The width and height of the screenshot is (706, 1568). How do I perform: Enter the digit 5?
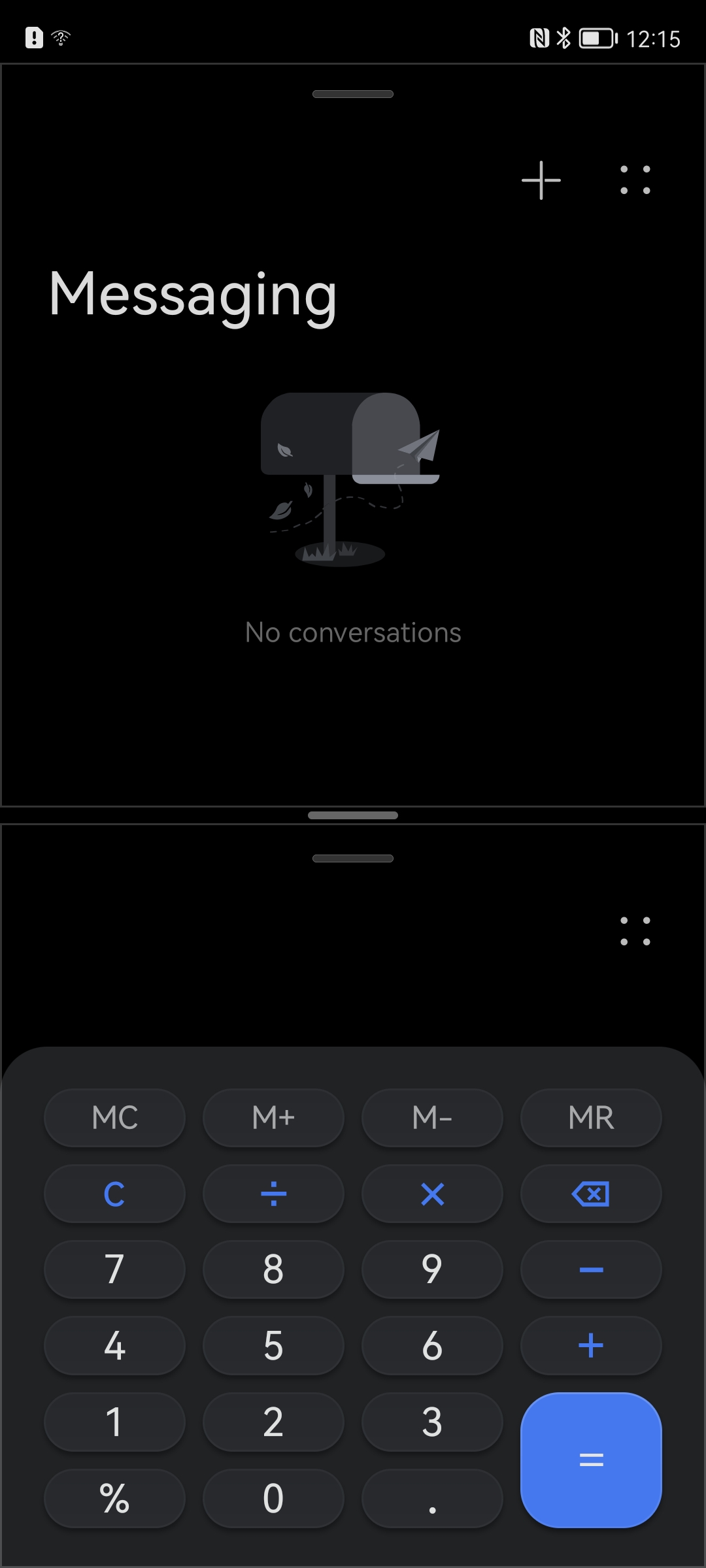pos(273,1346)
